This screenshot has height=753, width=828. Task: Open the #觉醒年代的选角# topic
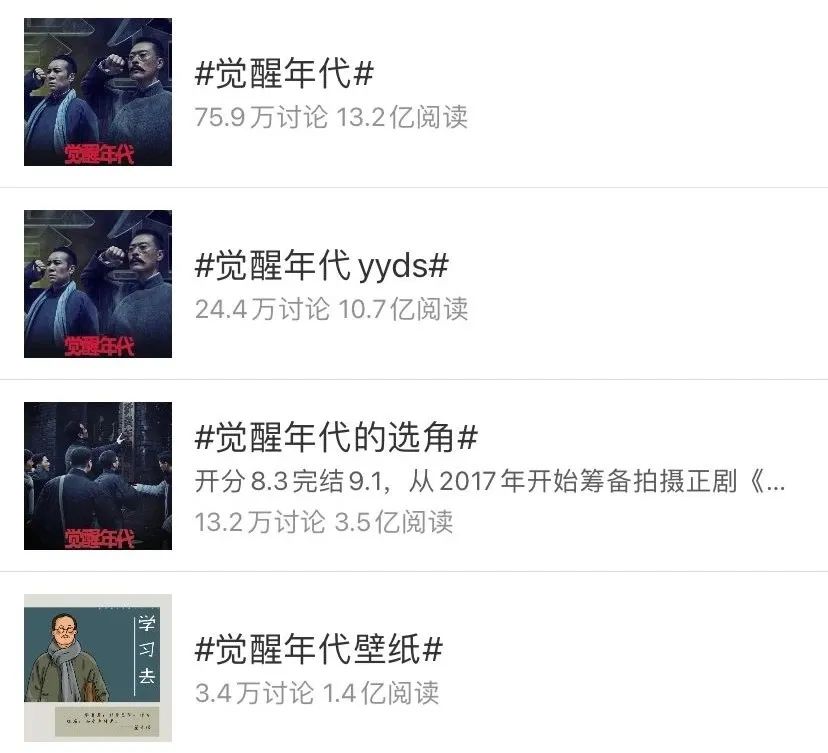[336, 437]
